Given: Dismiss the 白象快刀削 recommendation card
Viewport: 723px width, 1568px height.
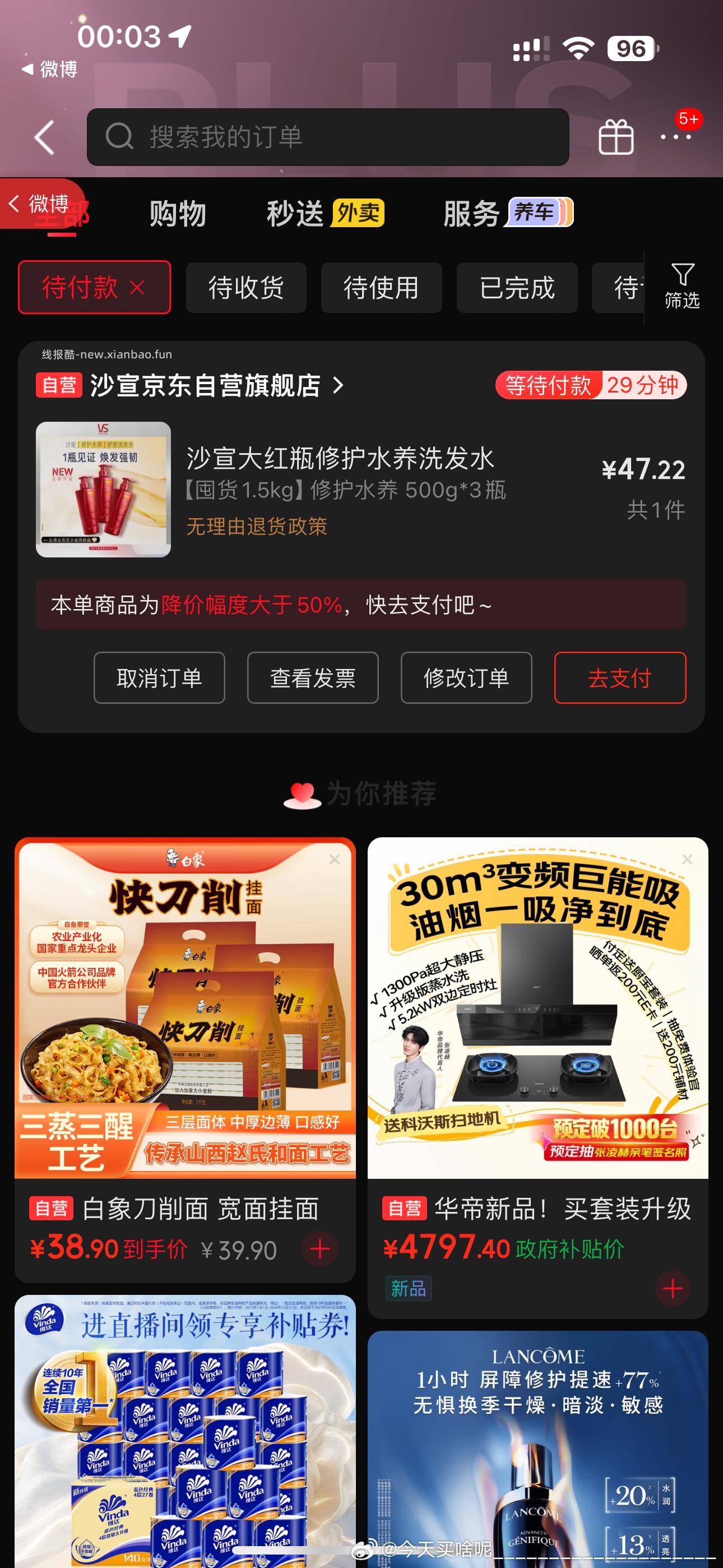Looking at the screenshot, I should (x=333, y=860).
